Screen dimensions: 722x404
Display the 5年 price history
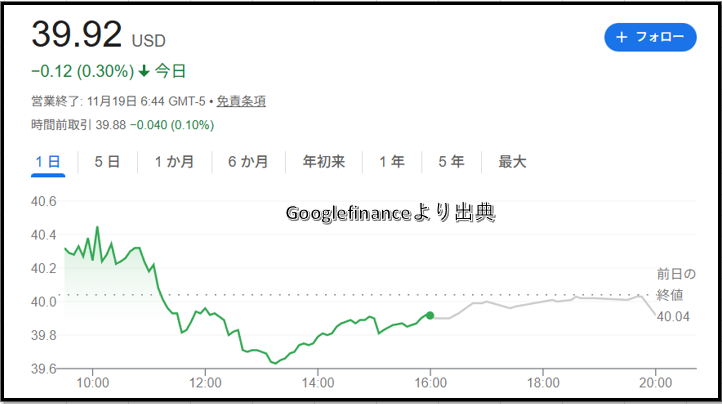[451, 161]
